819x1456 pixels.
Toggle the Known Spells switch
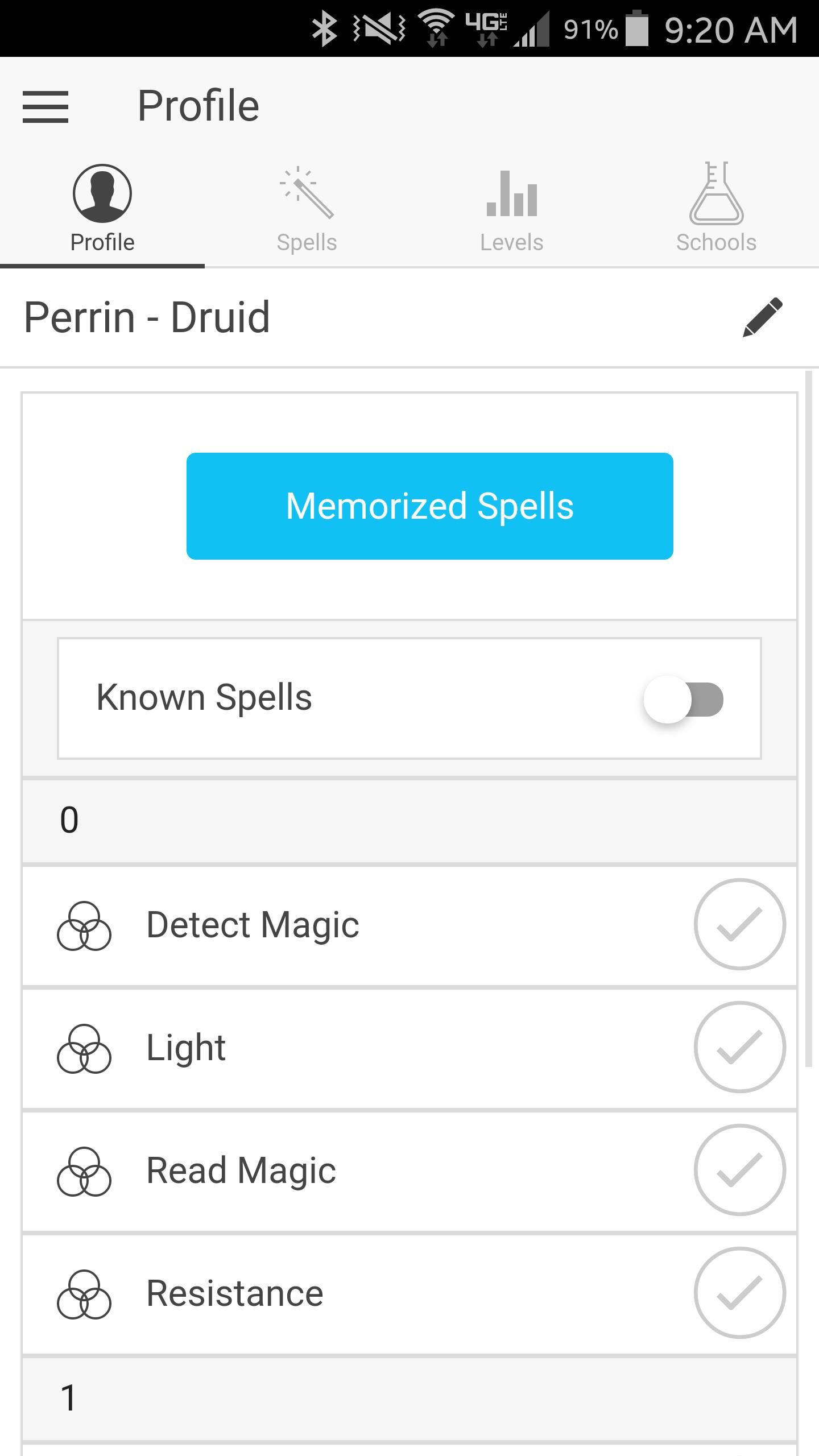(682, 699)
